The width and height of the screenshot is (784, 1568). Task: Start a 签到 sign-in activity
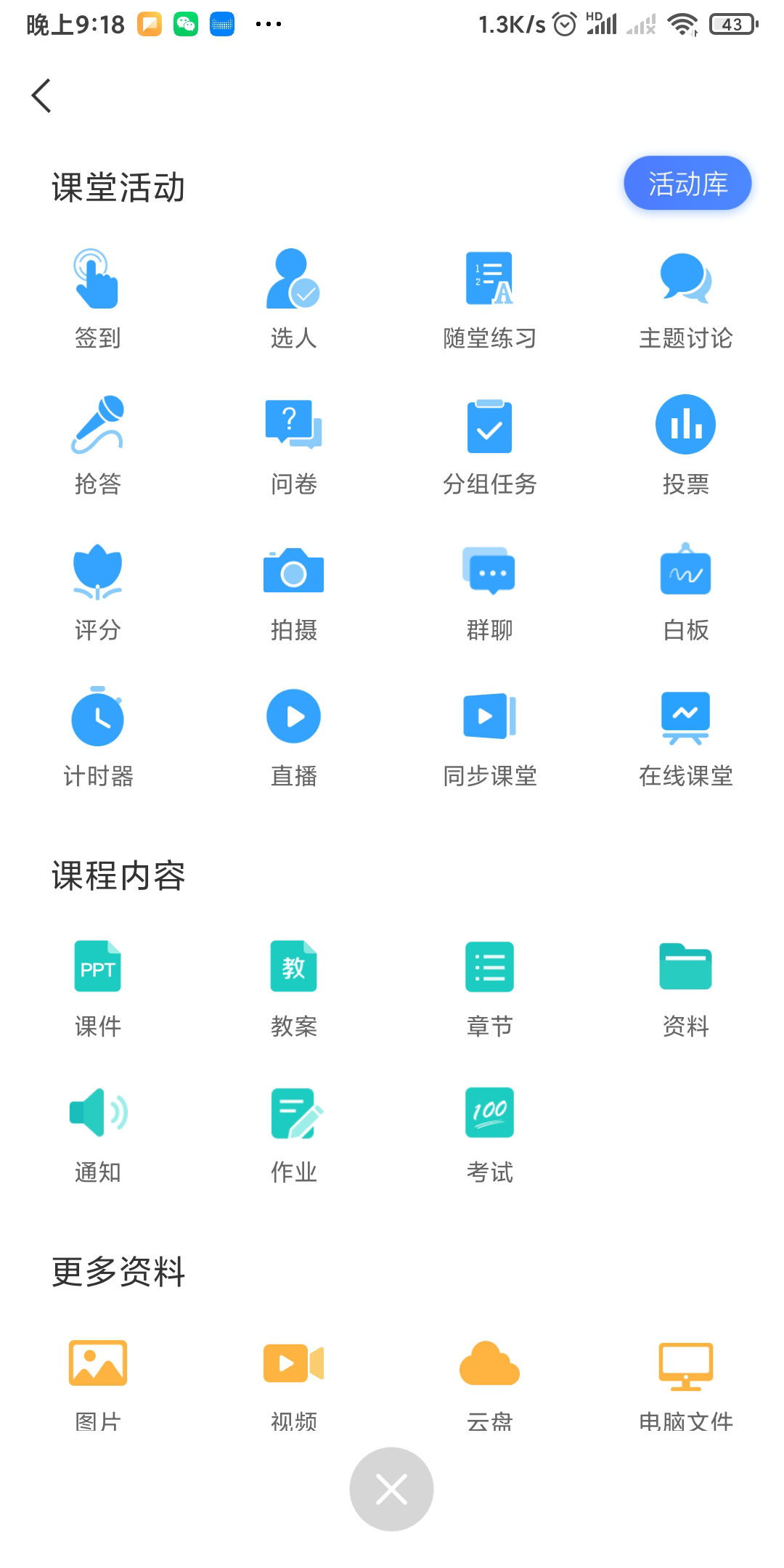pos(97,298)
